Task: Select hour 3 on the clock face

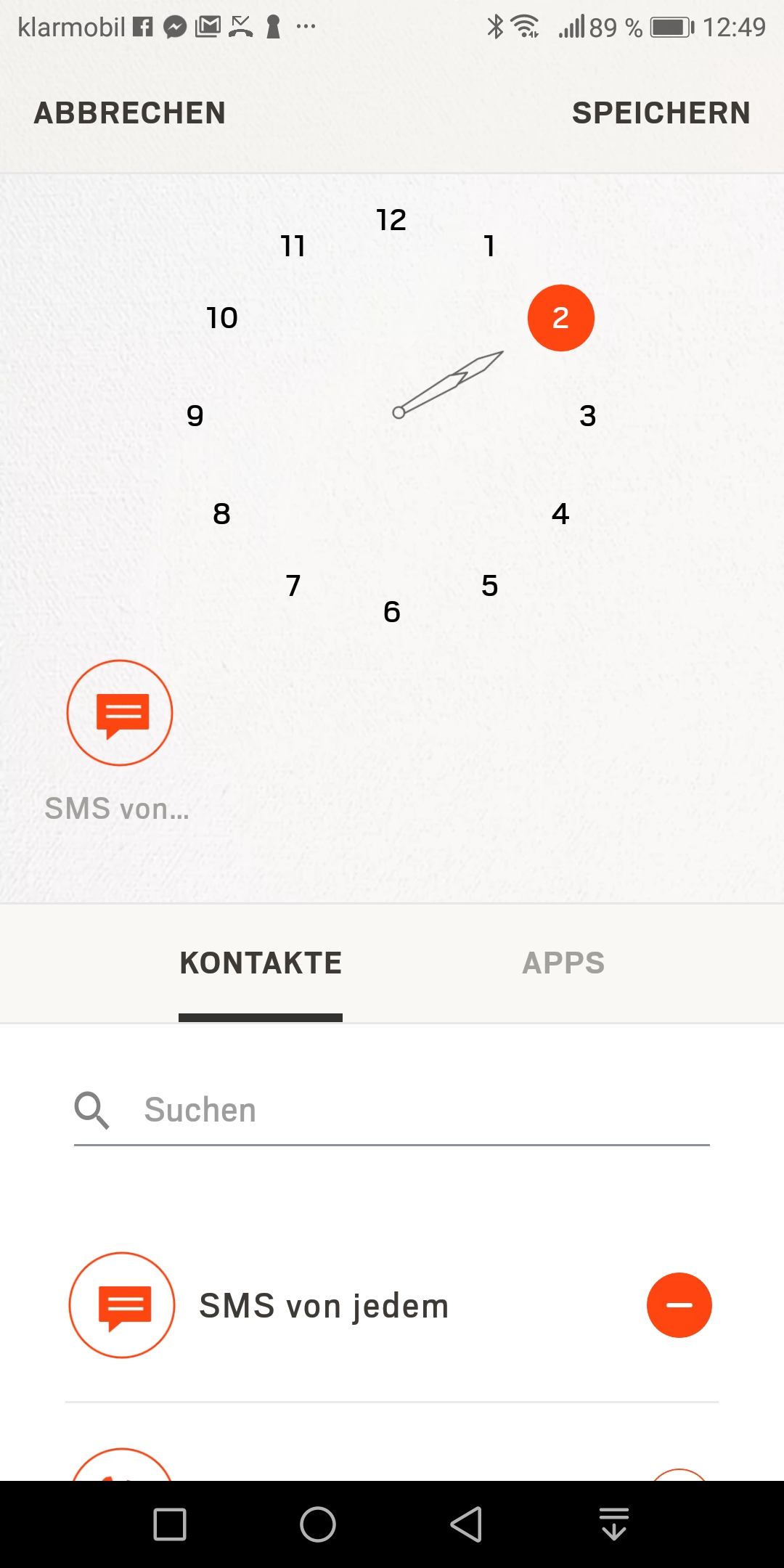Action: pyautogui.click(x=587, y=416)
